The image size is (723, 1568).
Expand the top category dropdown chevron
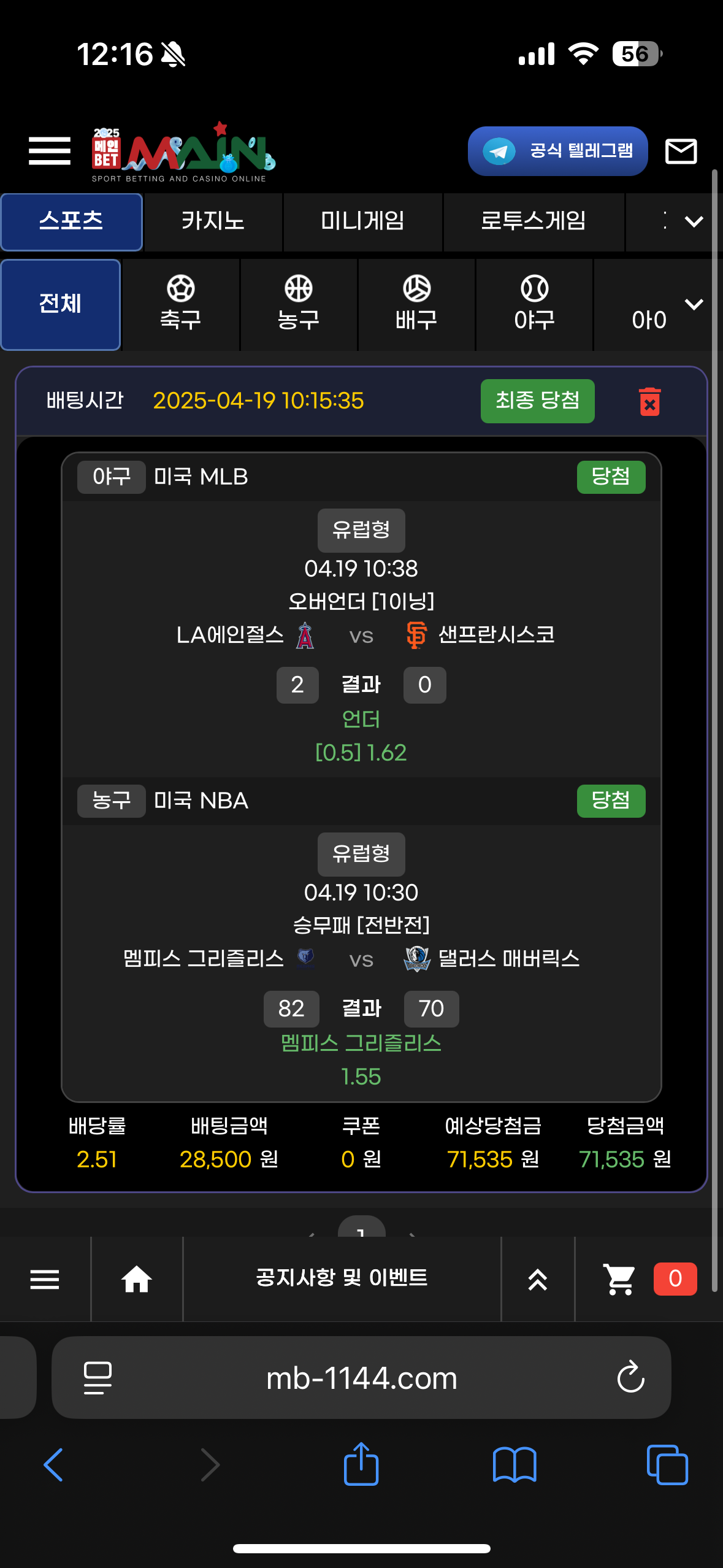pos(694,221)
